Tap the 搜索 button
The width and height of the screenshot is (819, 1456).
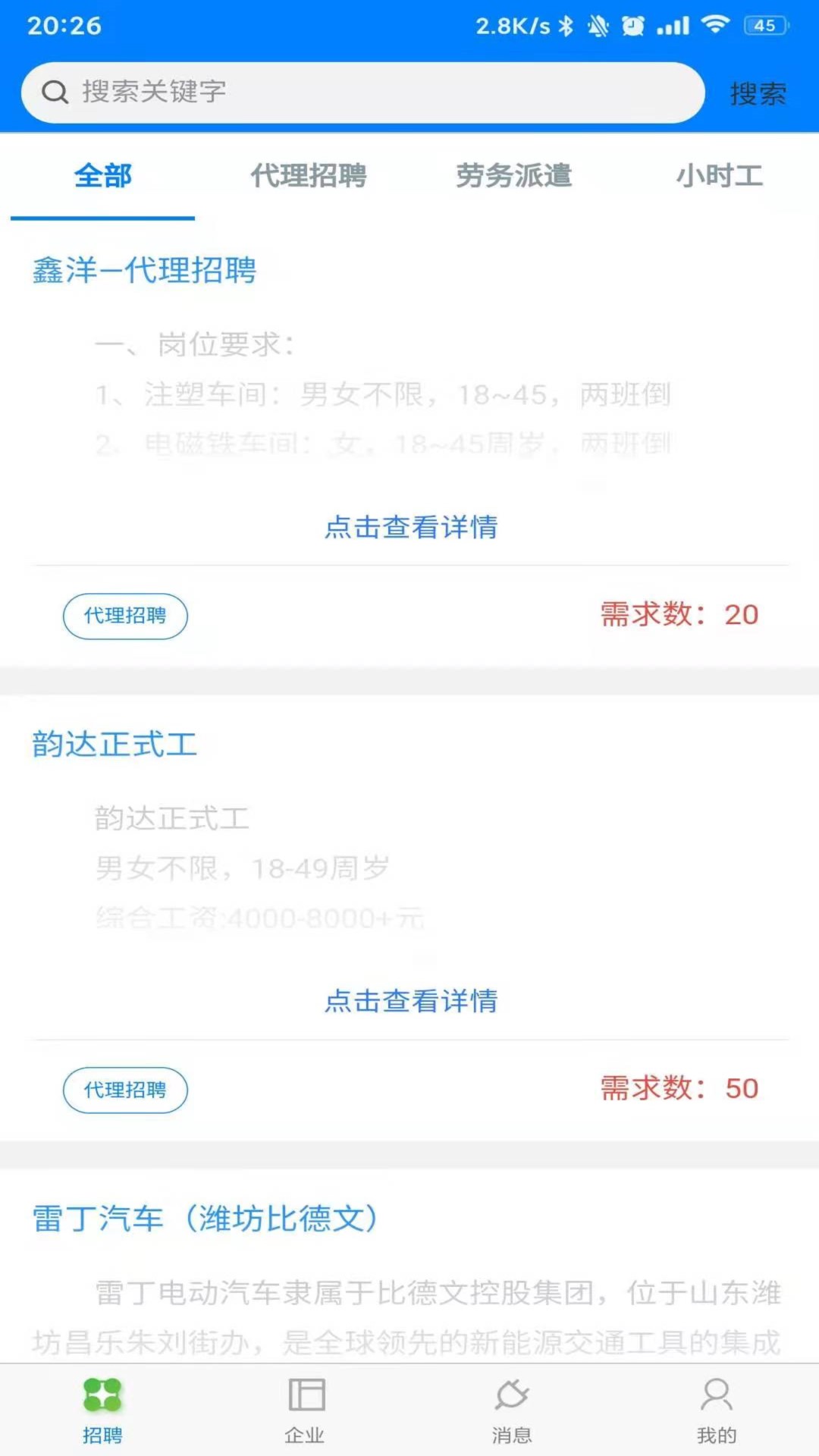pos(758,93)
